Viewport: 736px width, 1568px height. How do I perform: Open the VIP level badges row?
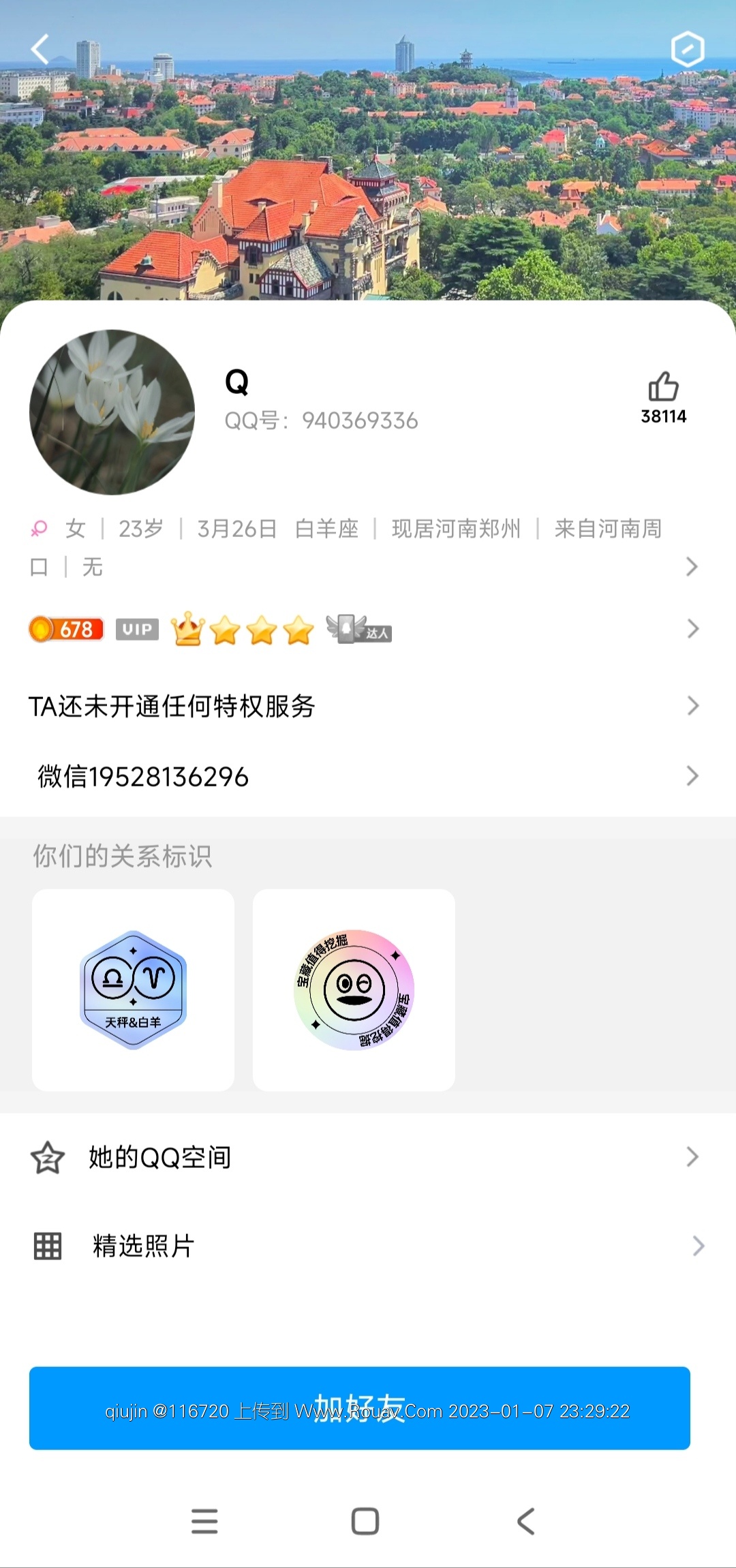692,628
